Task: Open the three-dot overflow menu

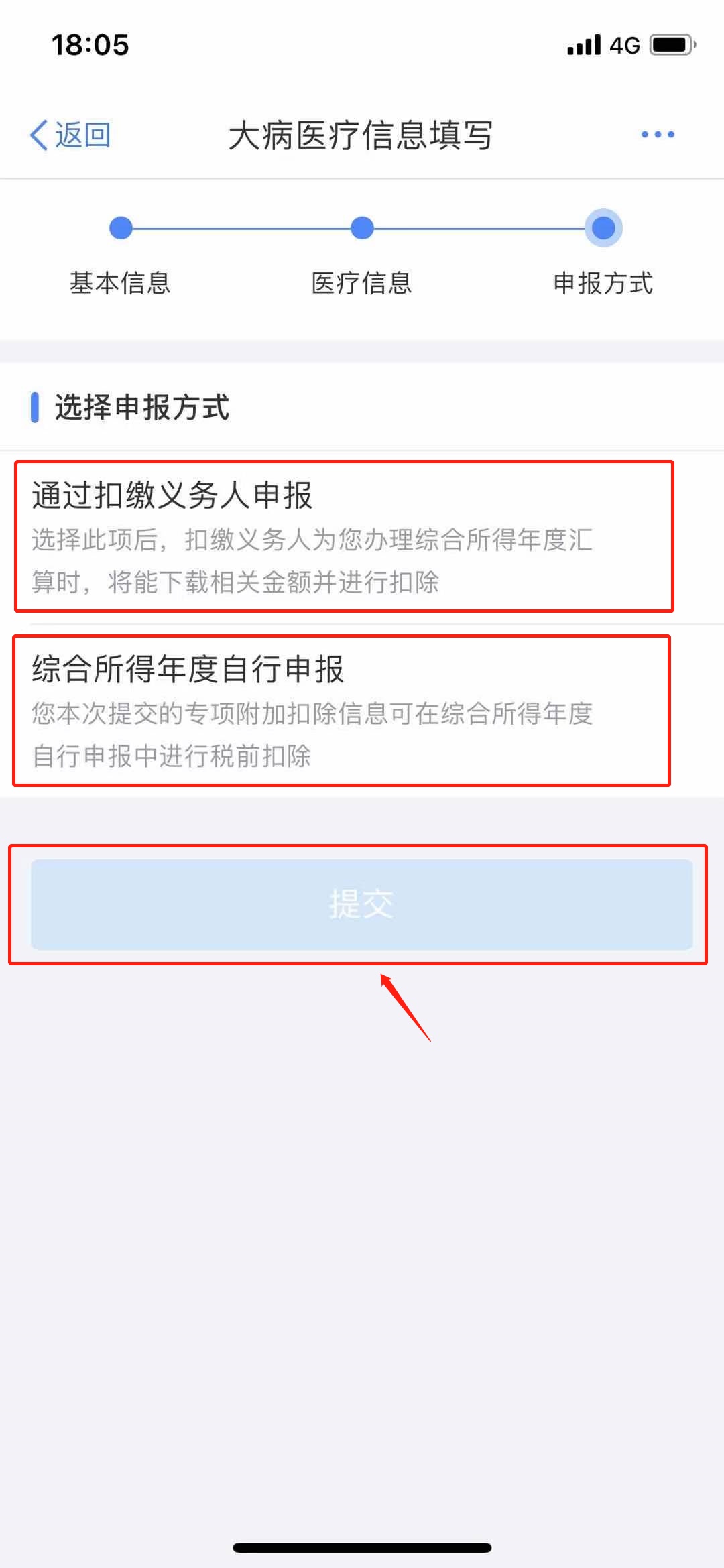Action: coord(657,135)
